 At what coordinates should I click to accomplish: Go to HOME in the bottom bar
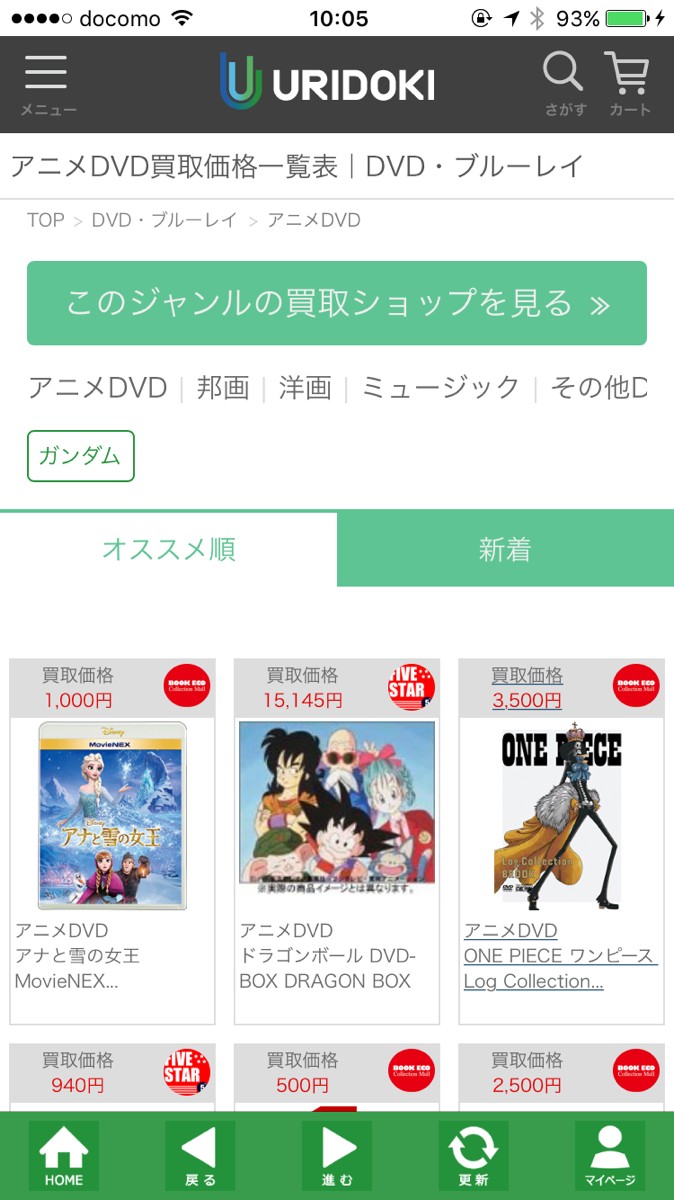[64, 1156]
